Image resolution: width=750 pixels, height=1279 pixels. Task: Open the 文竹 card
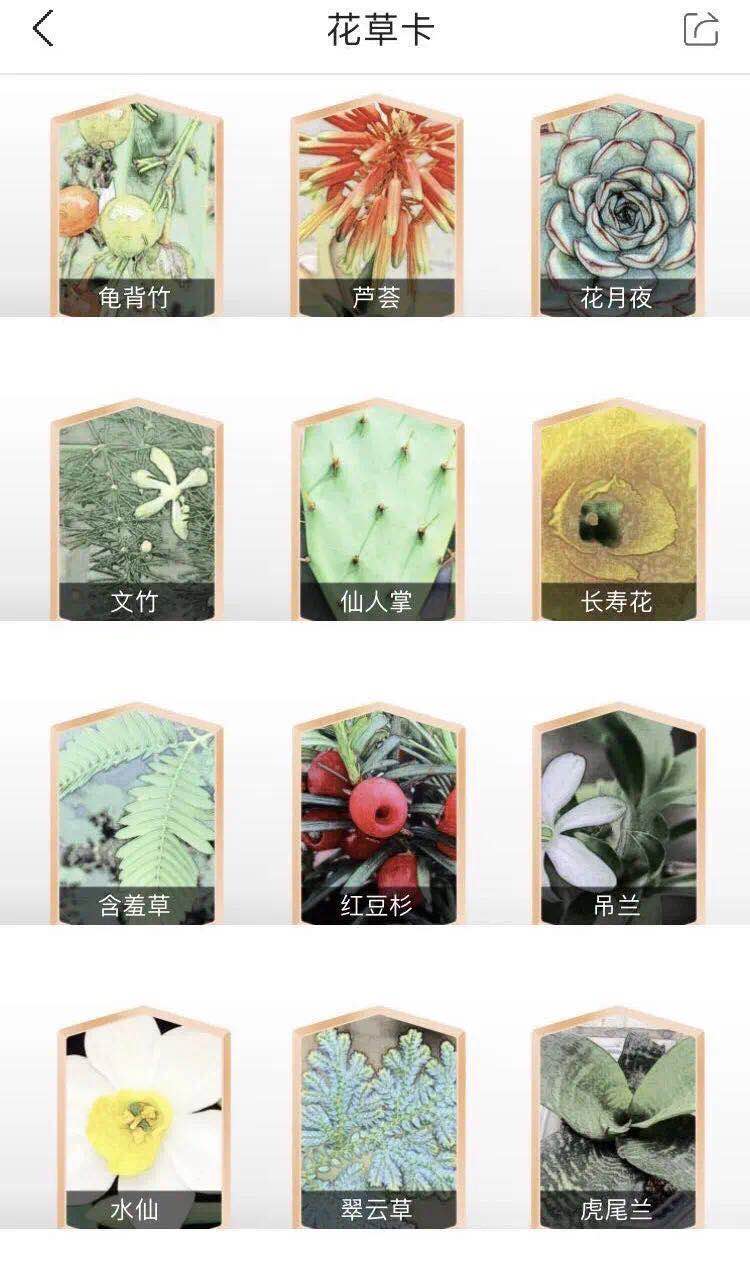click(136, 511)
